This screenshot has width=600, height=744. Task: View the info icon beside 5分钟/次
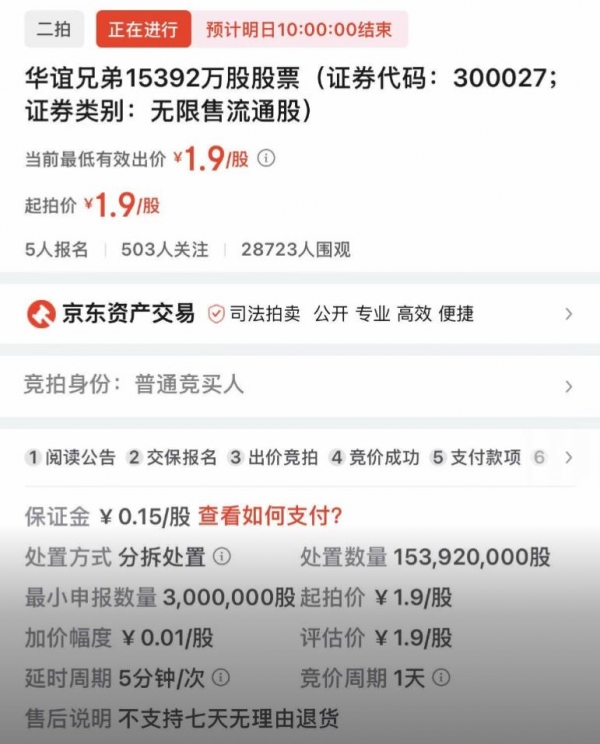click(221, 678)
